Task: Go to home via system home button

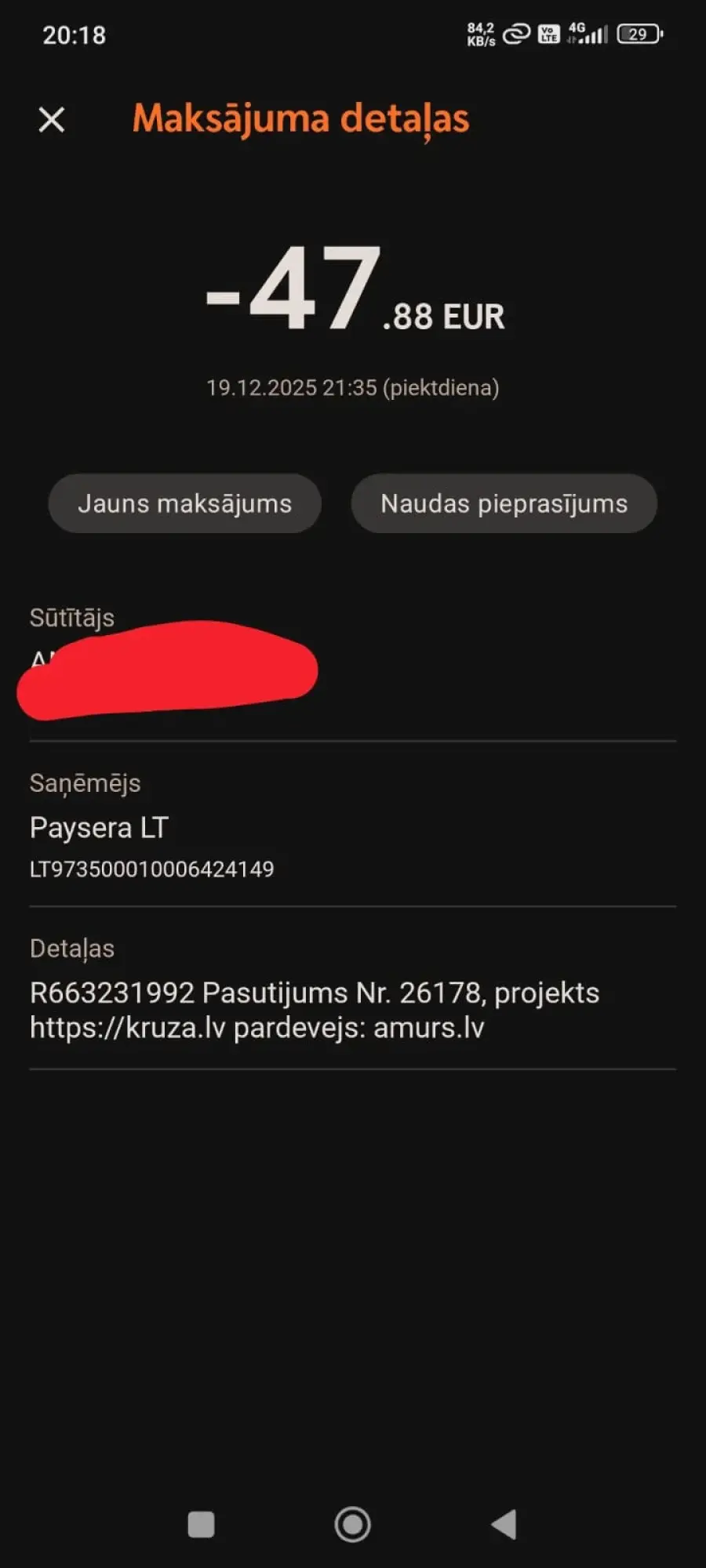Action: click(x=353, y=1525)
